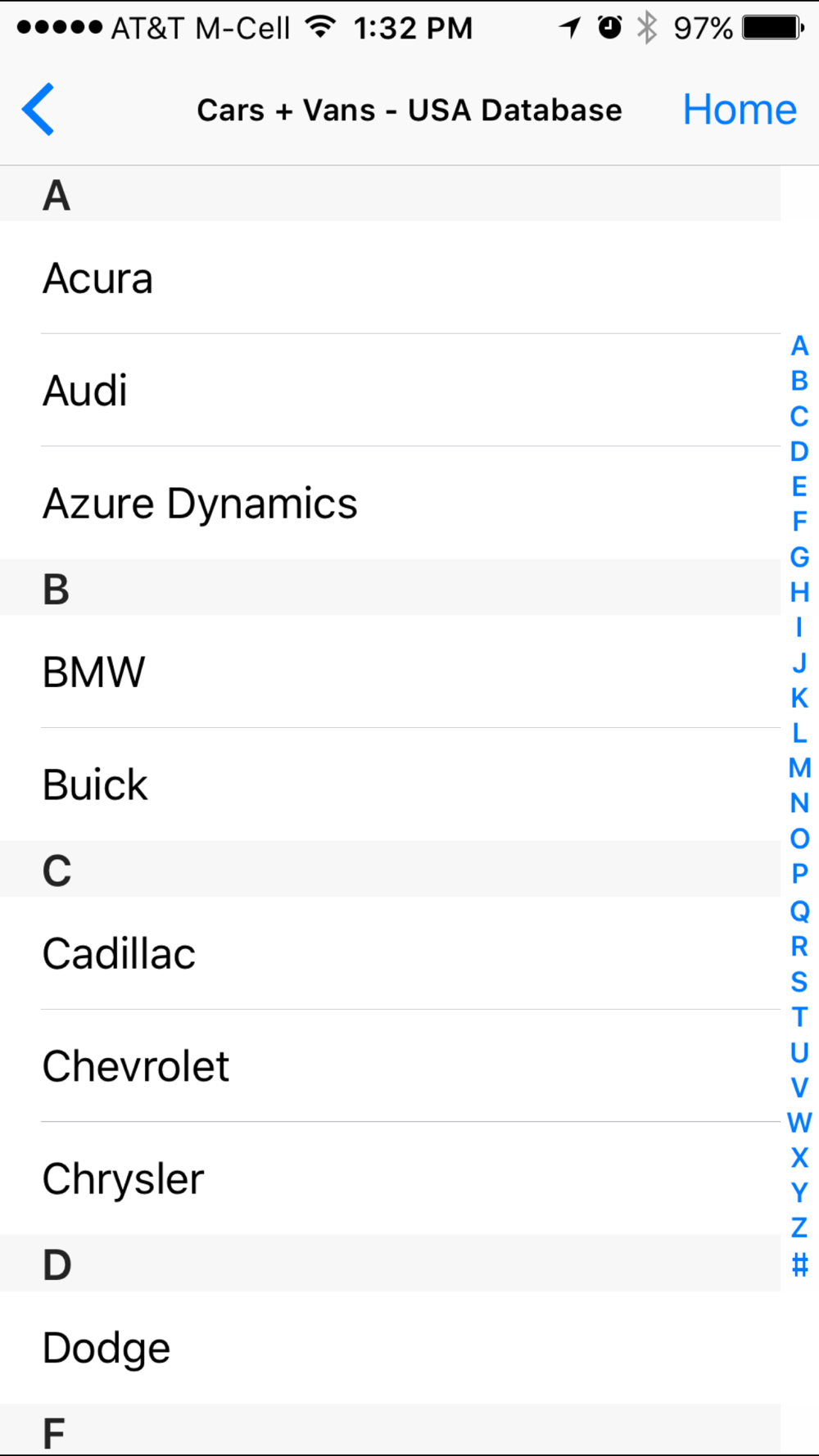Choose BMW
Screen dimensions: 819x1456
(390, 671)
